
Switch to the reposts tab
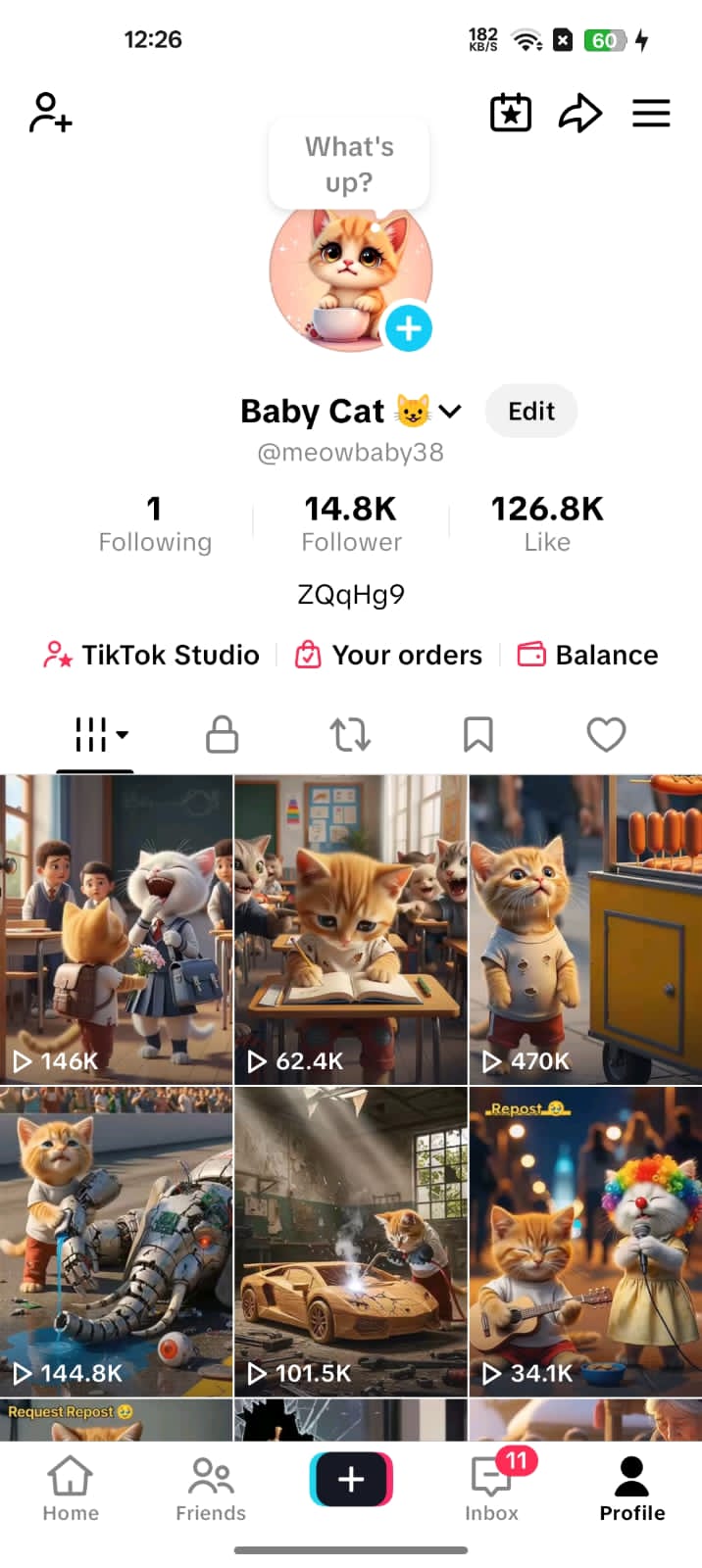tap(350, 734)
